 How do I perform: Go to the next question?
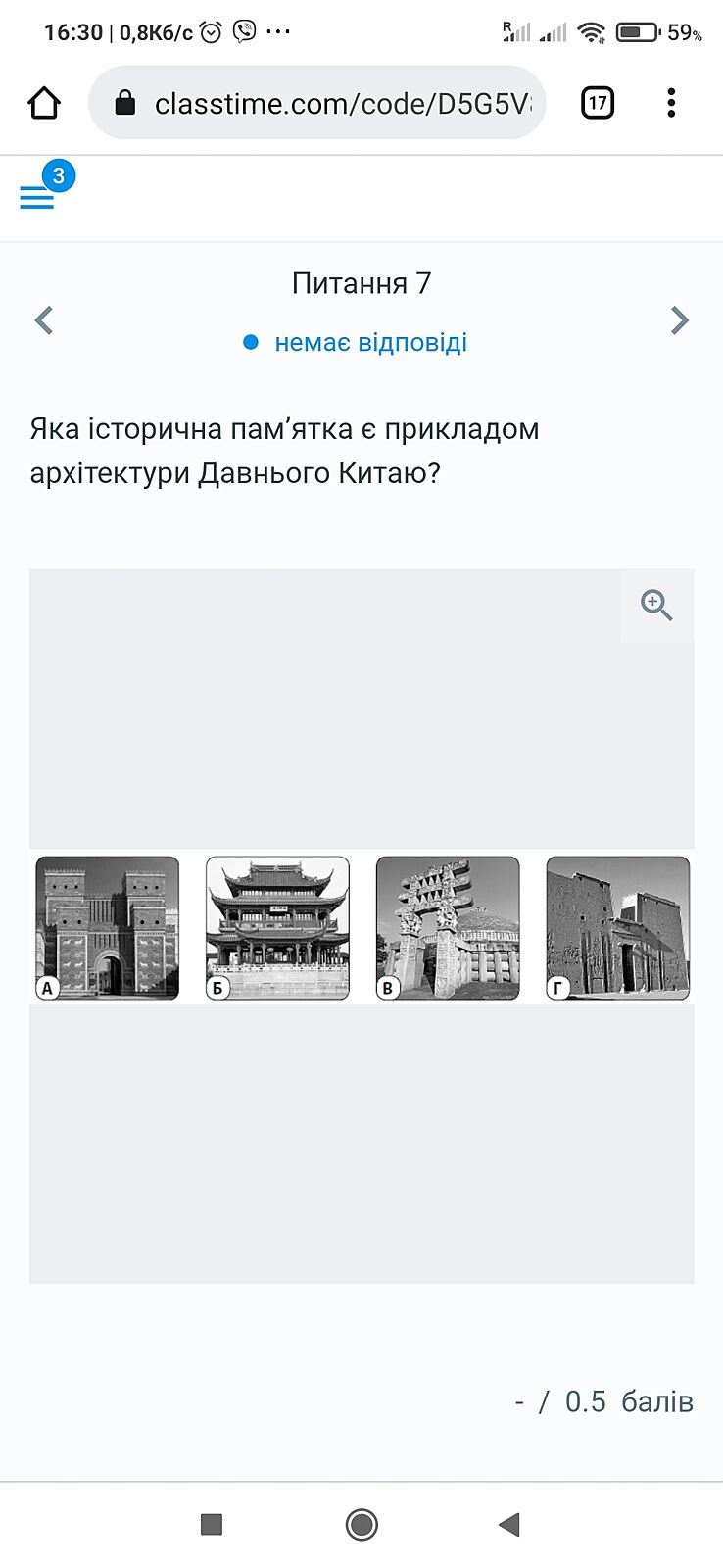(x=680, y=320)
